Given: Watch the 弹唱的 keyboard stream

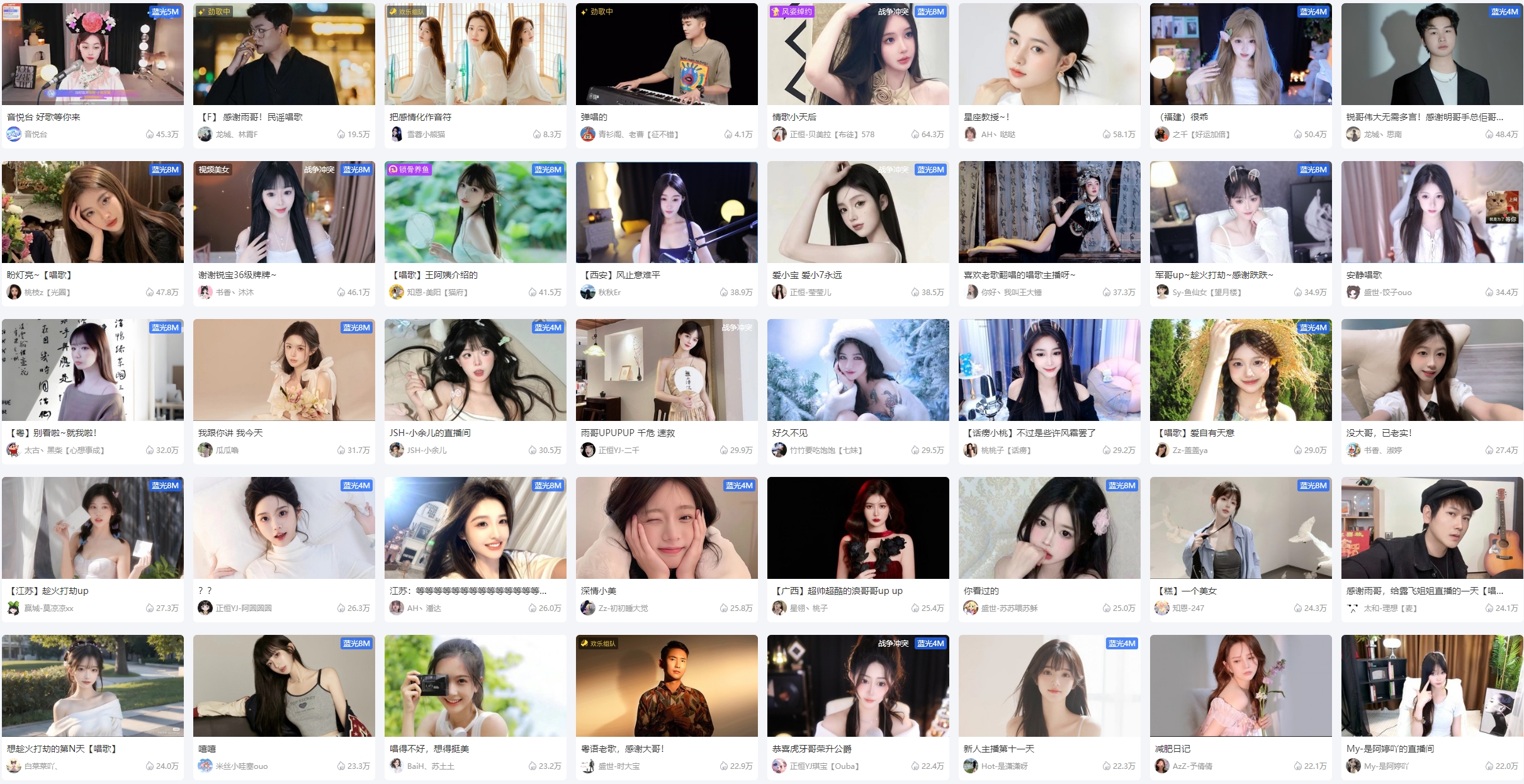Looking at the screenshot, I should point(667,55).
